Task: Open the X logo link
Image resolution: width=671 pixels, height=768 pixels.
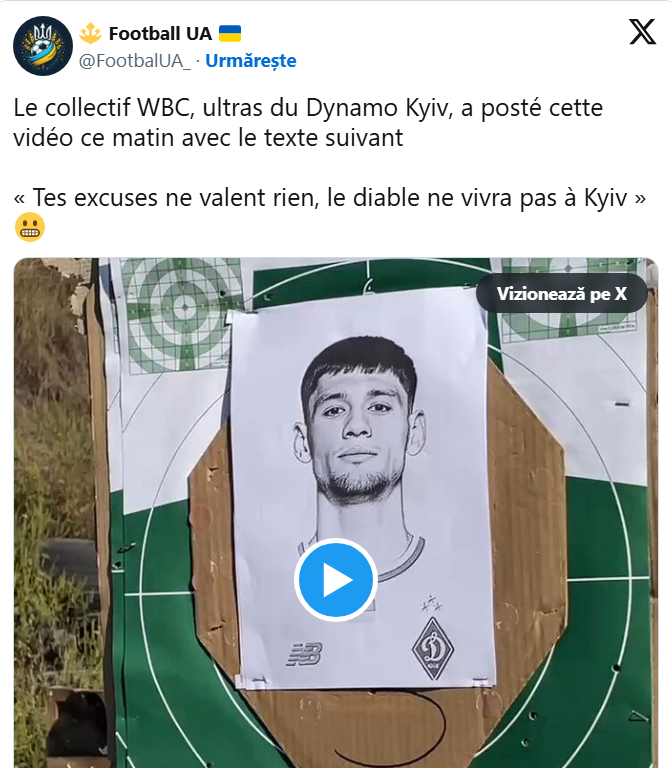Action: coord(642,32)
